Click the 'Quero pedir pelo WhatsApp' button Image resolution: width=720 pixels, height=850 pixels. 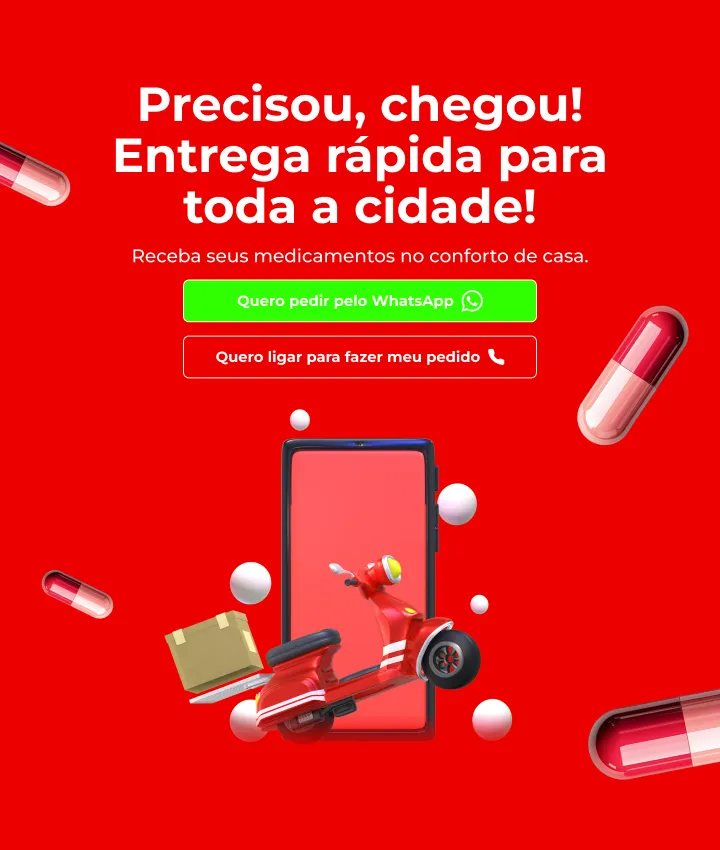click(360, 300)
